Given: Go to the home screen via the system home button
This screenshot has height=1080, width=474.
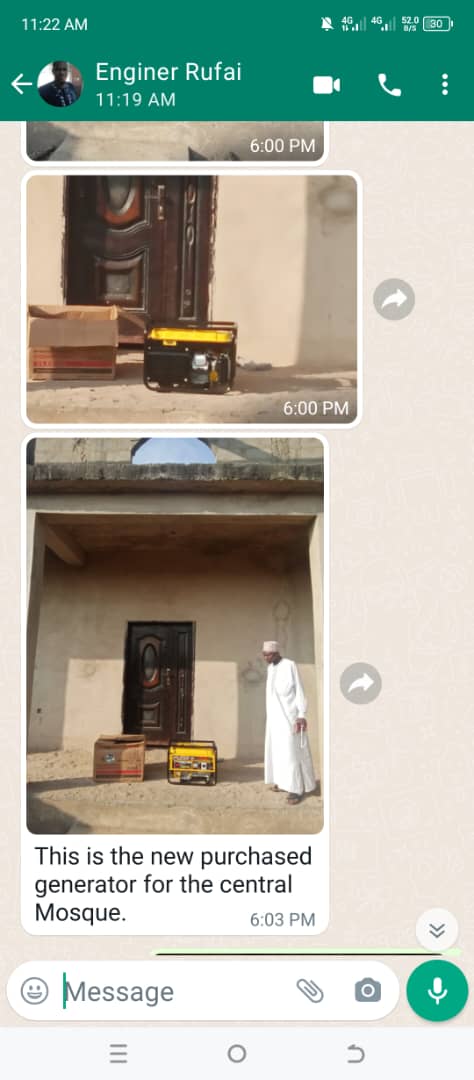Looking at the screenshot, I should tap(236, 1054).
